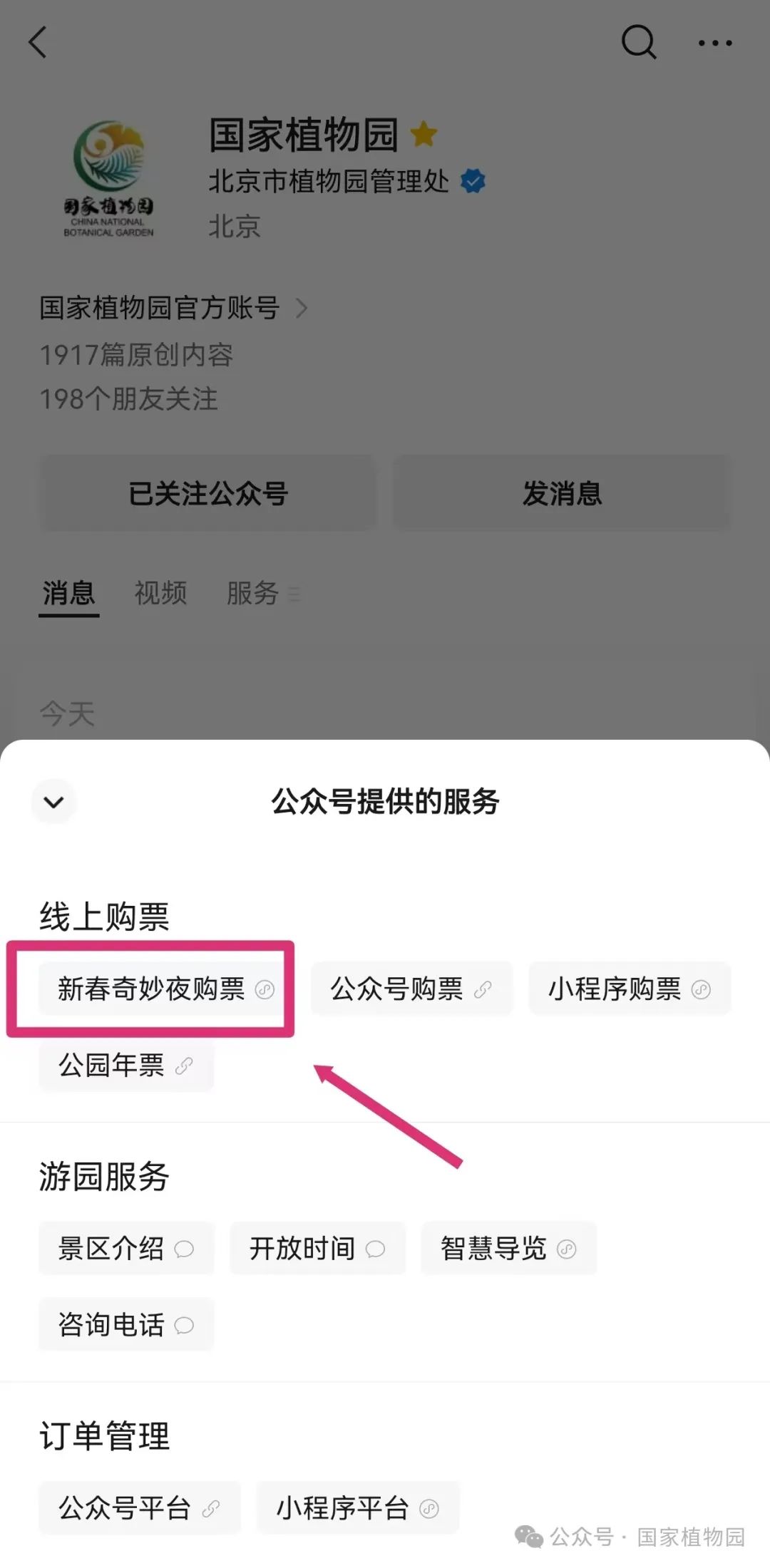Open 新春奇妙夜购票 service
This screenshot has width=770, height=1568.
tap(165, 989)
